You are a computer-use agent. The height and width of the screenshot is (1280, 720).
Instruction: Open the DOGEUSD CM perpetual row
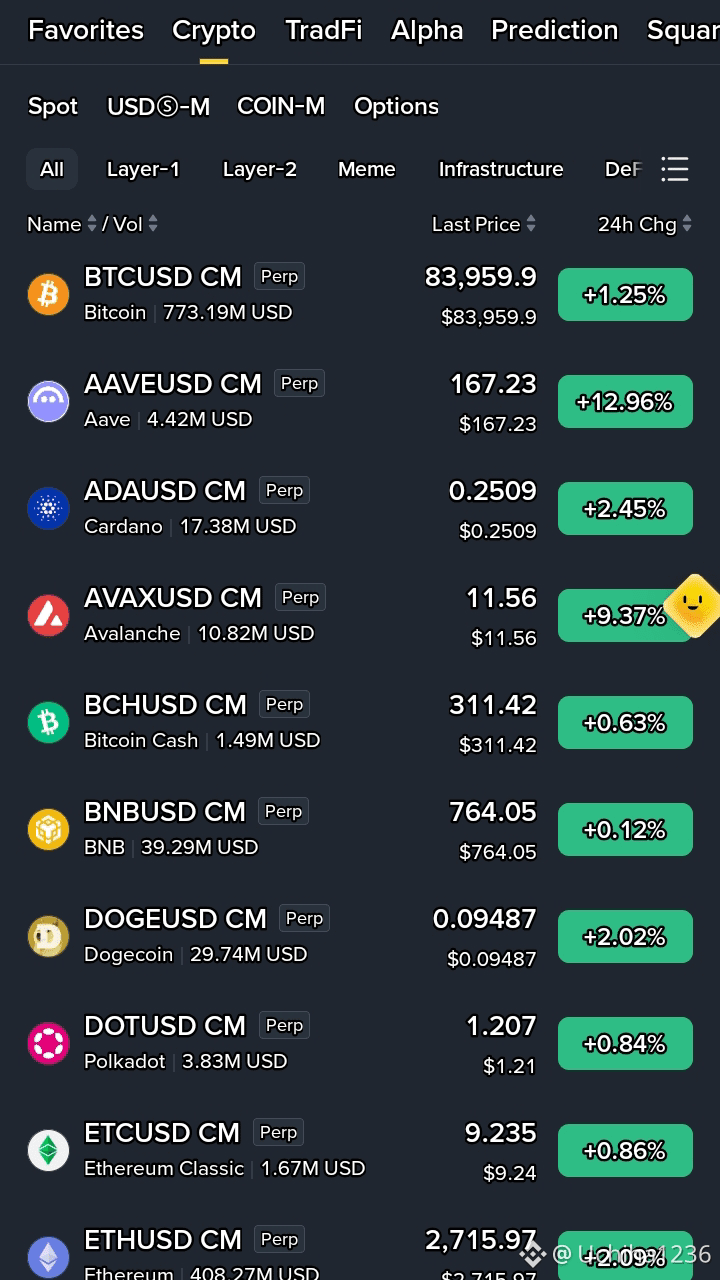point(360,937)
